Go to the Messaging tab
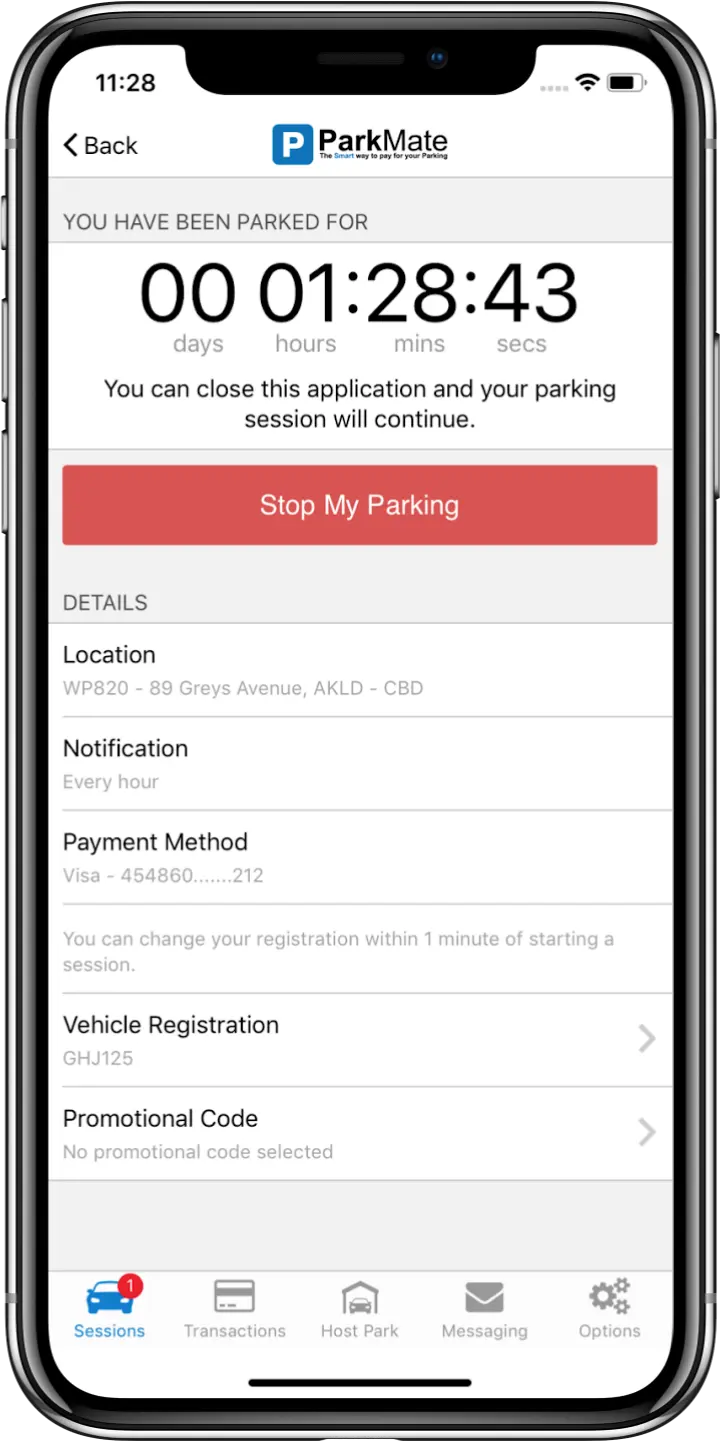This screenshot has width=720, height=1444. point(484,1308)
